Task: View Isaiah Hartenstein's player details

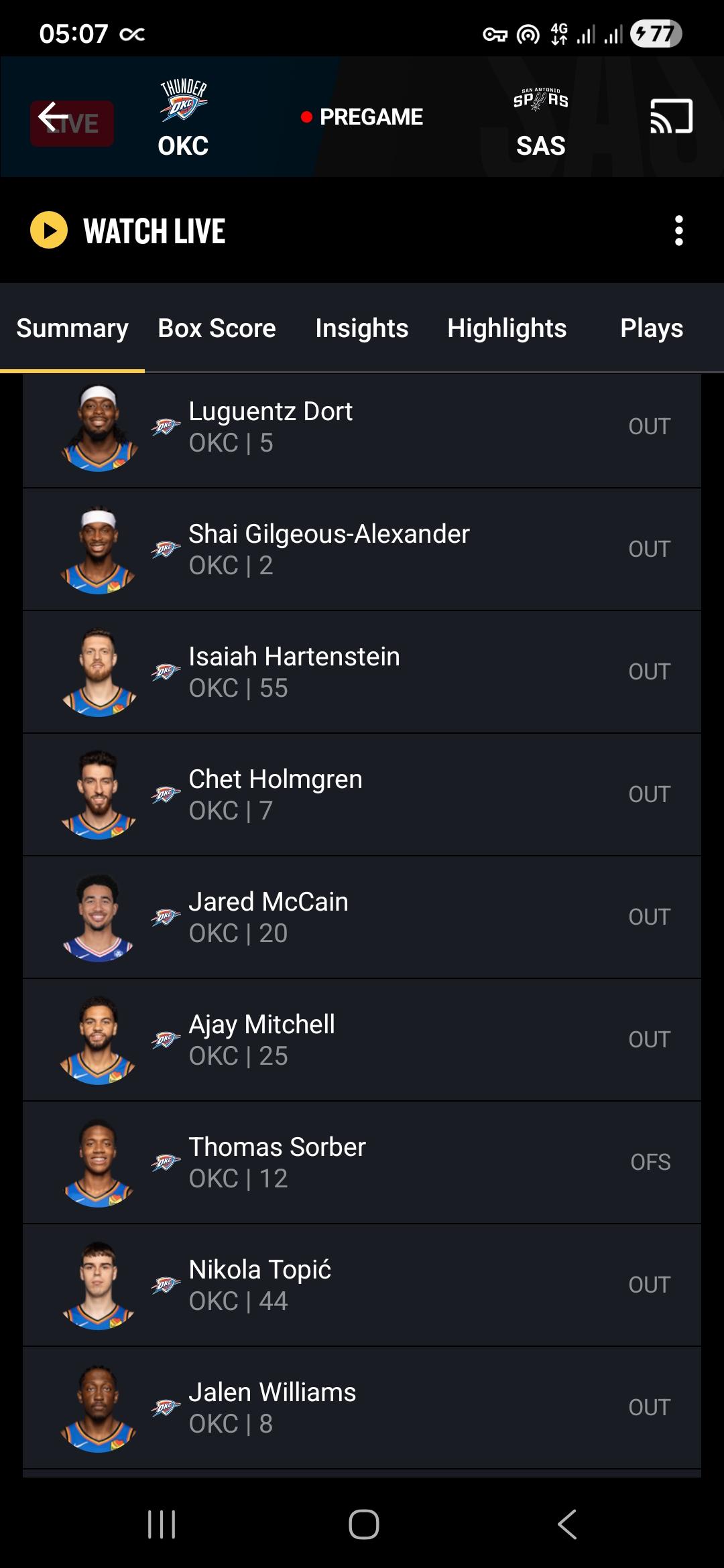Action: pos(362,672)
